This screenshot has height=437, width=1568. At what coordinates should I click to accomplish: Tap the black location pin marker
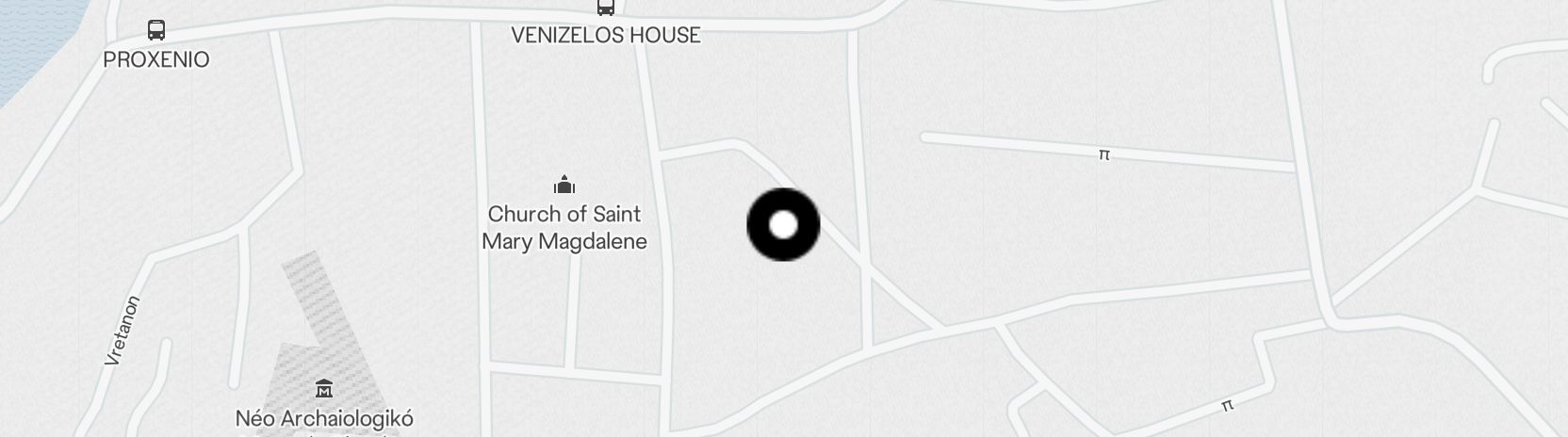click(783, 225)
